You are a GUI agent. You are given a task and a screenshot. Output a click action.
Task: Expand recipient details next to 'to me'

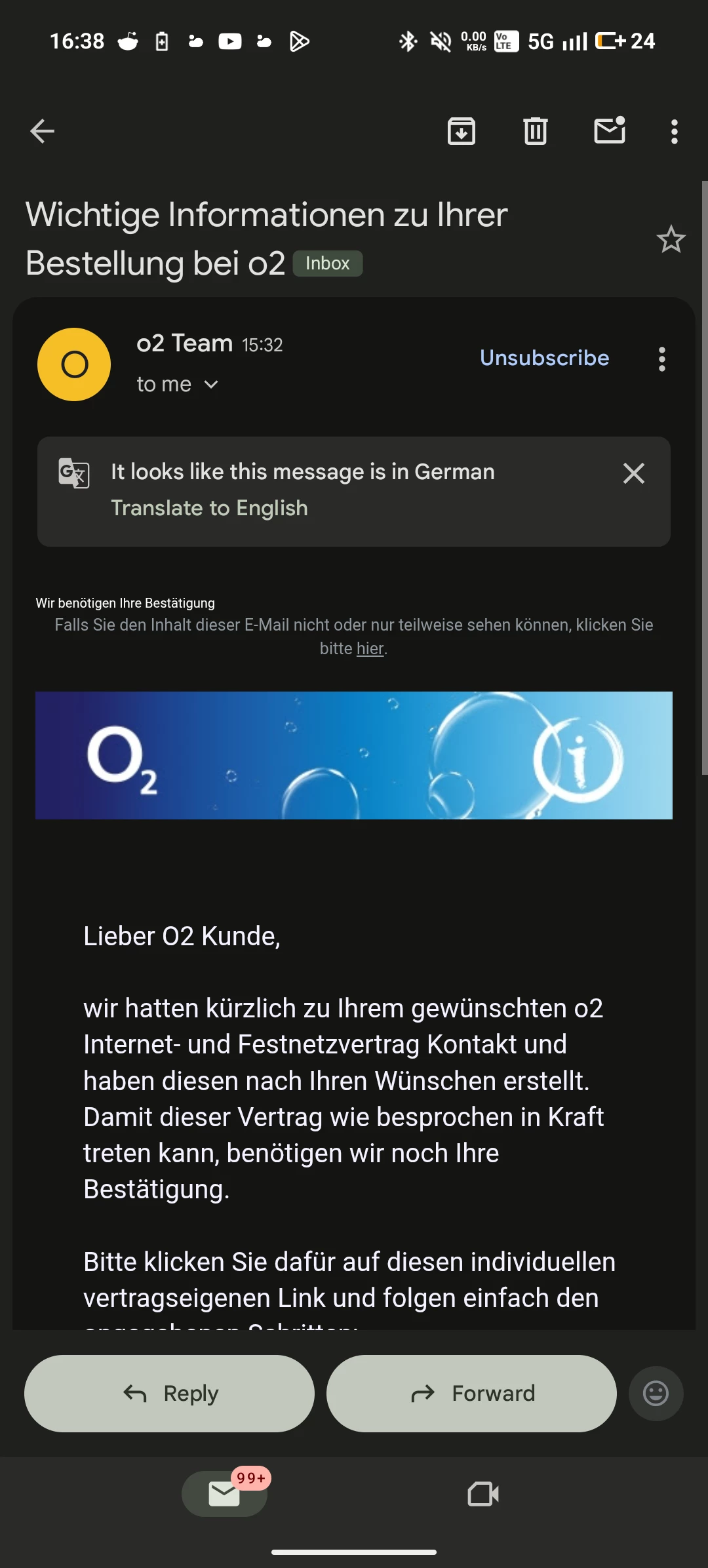211,385
